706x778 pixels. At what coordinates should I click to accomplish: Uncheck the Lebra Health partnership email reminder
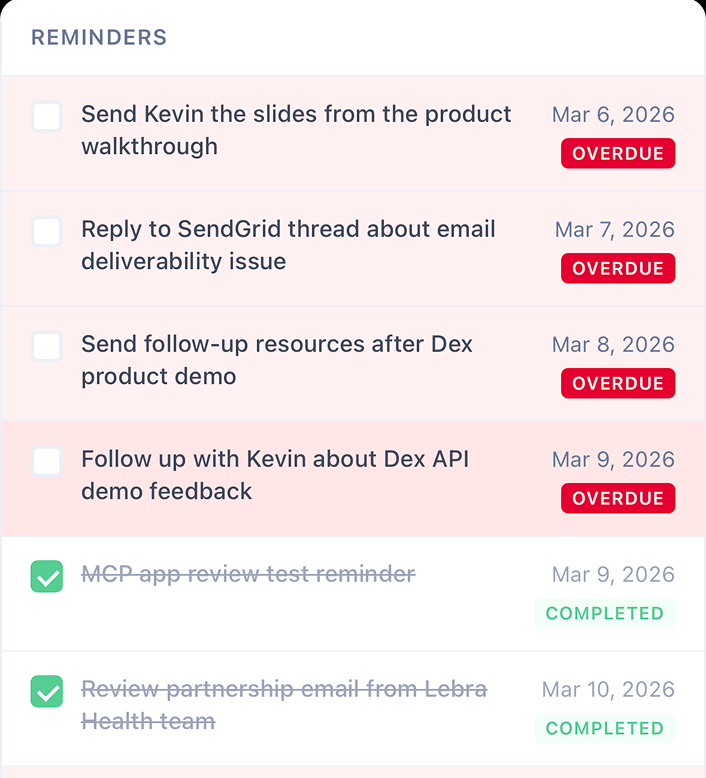47,692
